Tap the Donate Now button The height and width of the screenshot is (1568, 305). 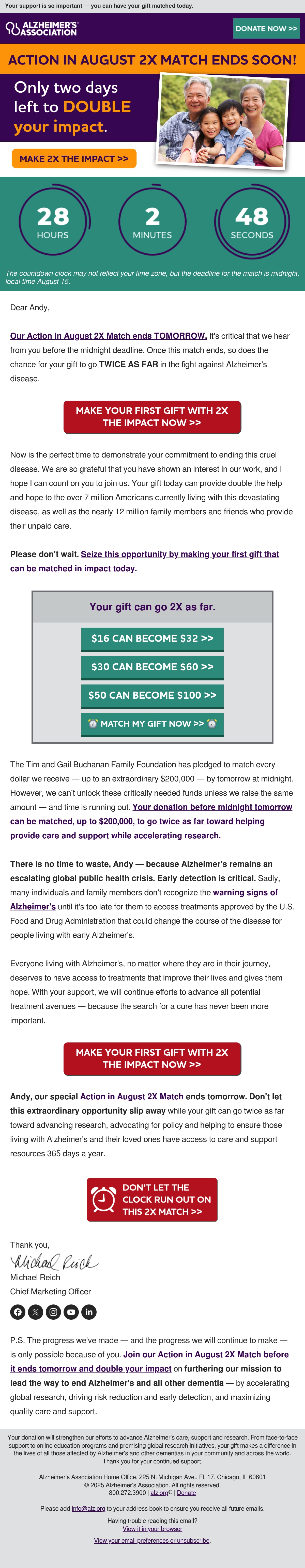[x=267, y=29]
